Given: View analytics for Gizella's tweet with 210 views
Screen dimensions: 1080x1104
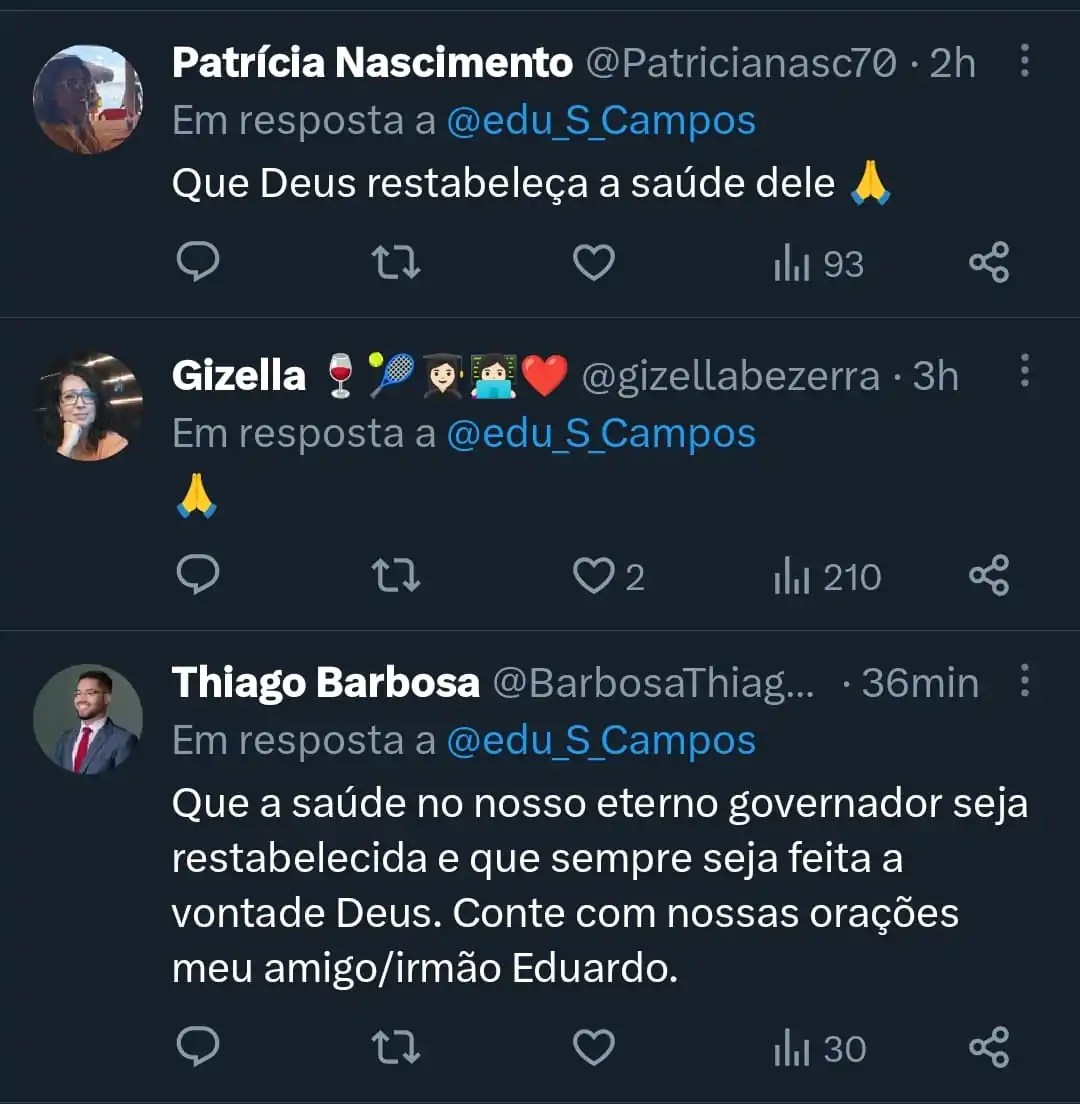Looking at the screenshot, I should [x=827, y=577].
